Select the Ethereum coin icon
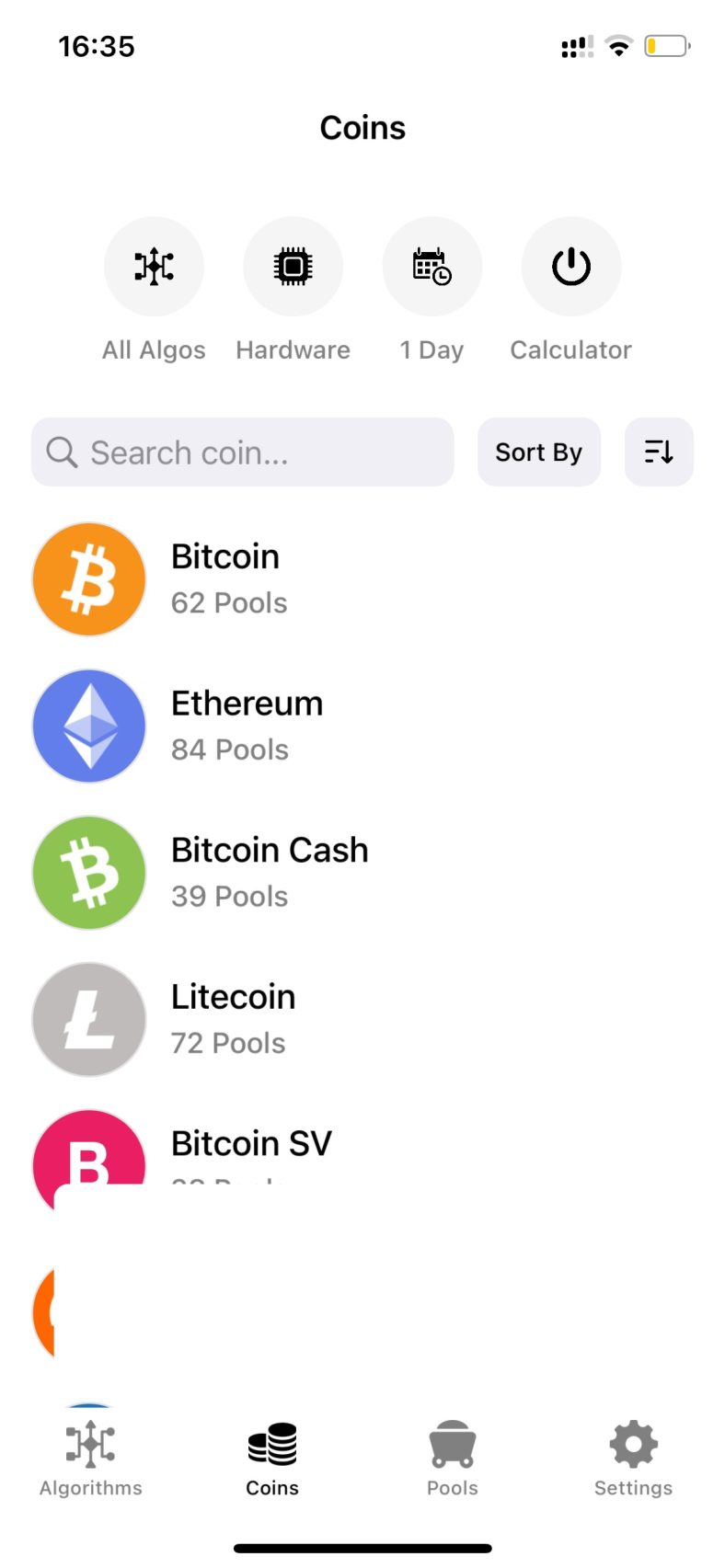The height and width of the screenshot is (1568, 725). [x=88, y=725]
